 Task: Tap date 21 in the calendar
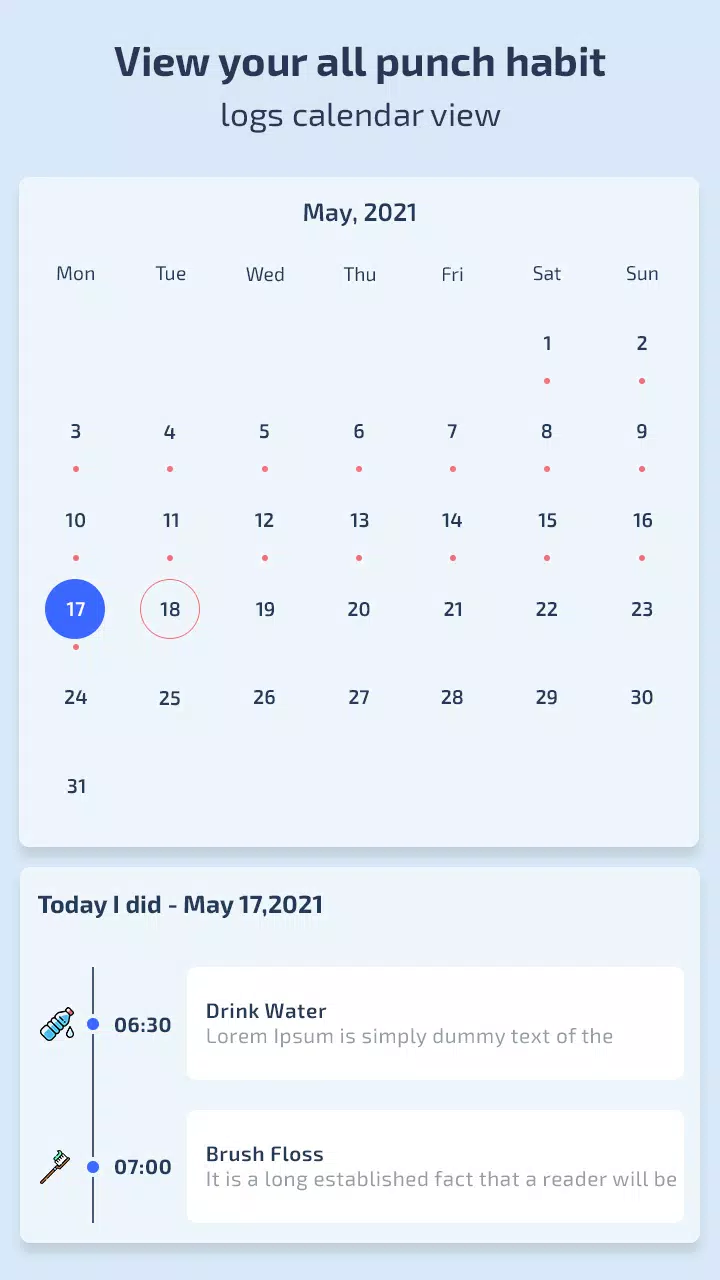click(453, 609)
